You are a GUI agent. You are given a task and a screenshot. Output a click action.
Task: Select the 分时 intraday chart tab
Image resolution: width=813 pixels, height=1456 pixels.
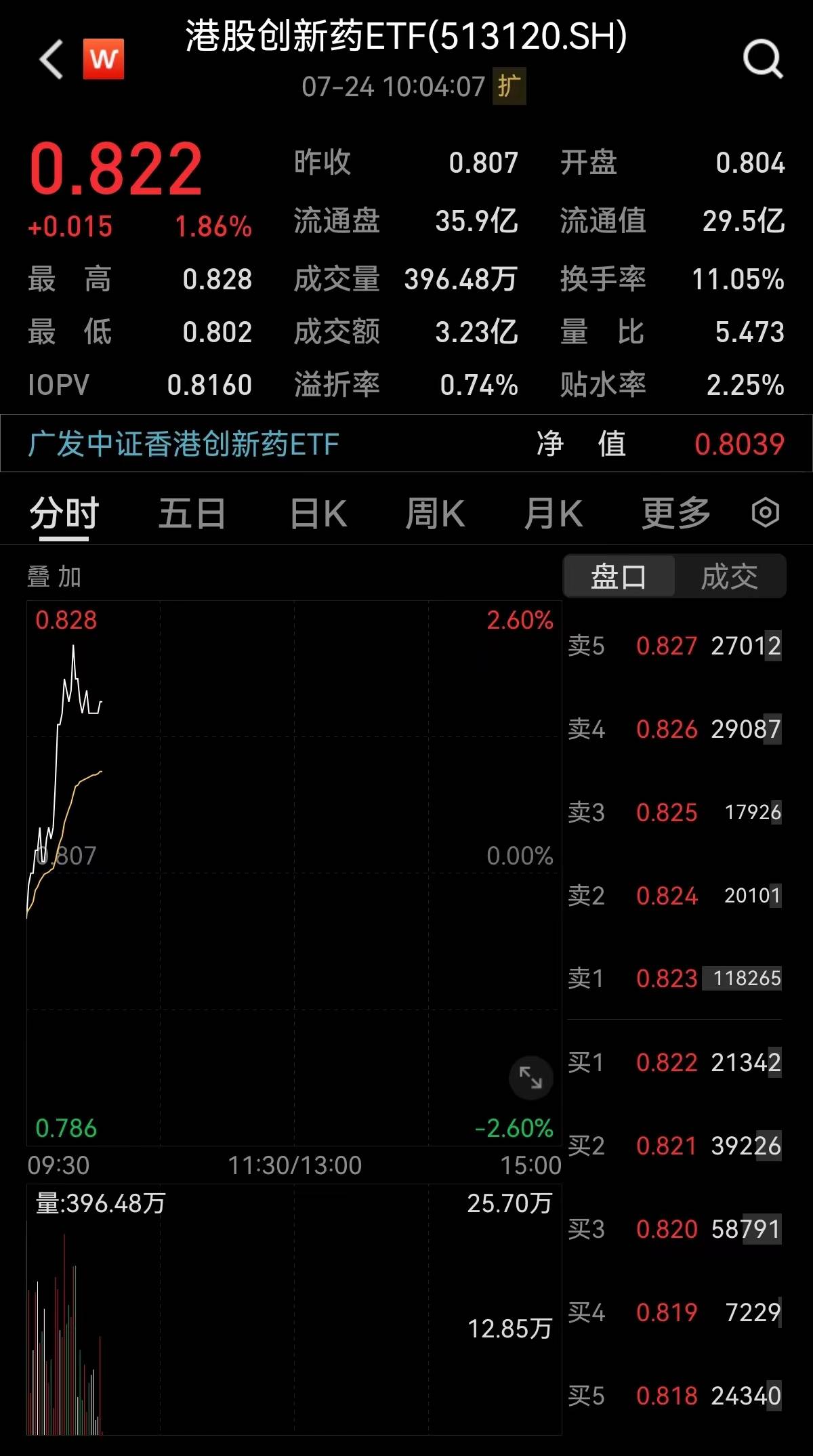[64, 513]
